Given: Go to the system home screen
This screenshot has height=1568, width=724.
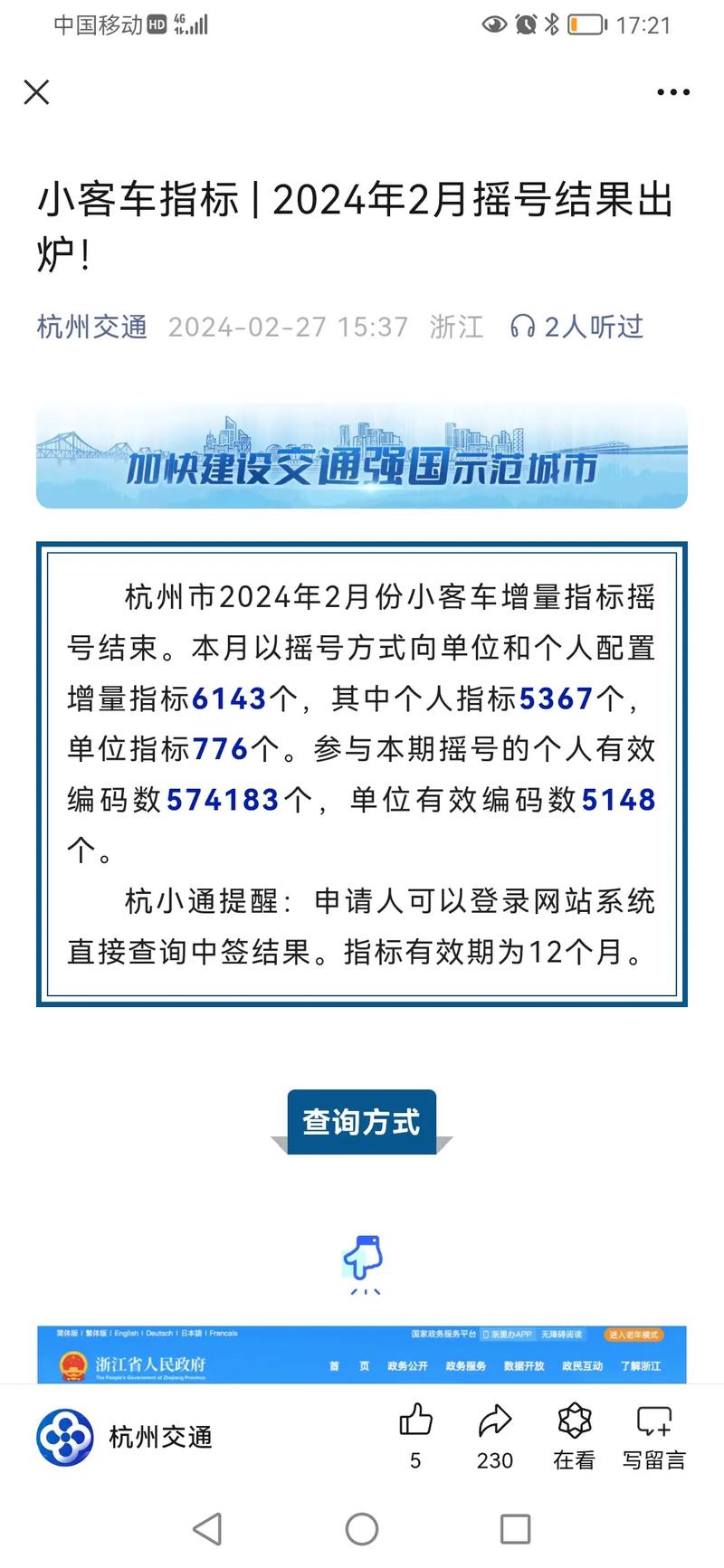Looking at the screenshot, I should [x=362, y=1529].
